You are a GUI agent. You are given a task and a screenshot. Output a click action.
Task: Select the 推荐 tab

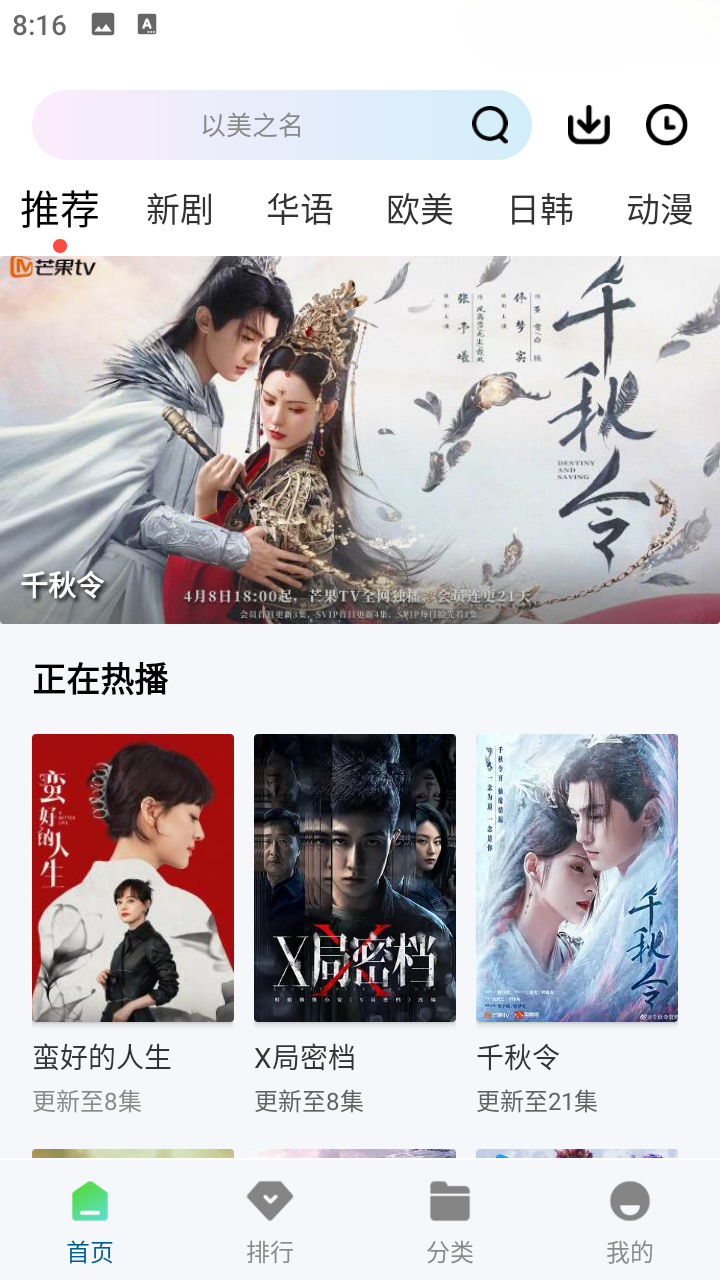pos(60,210)
